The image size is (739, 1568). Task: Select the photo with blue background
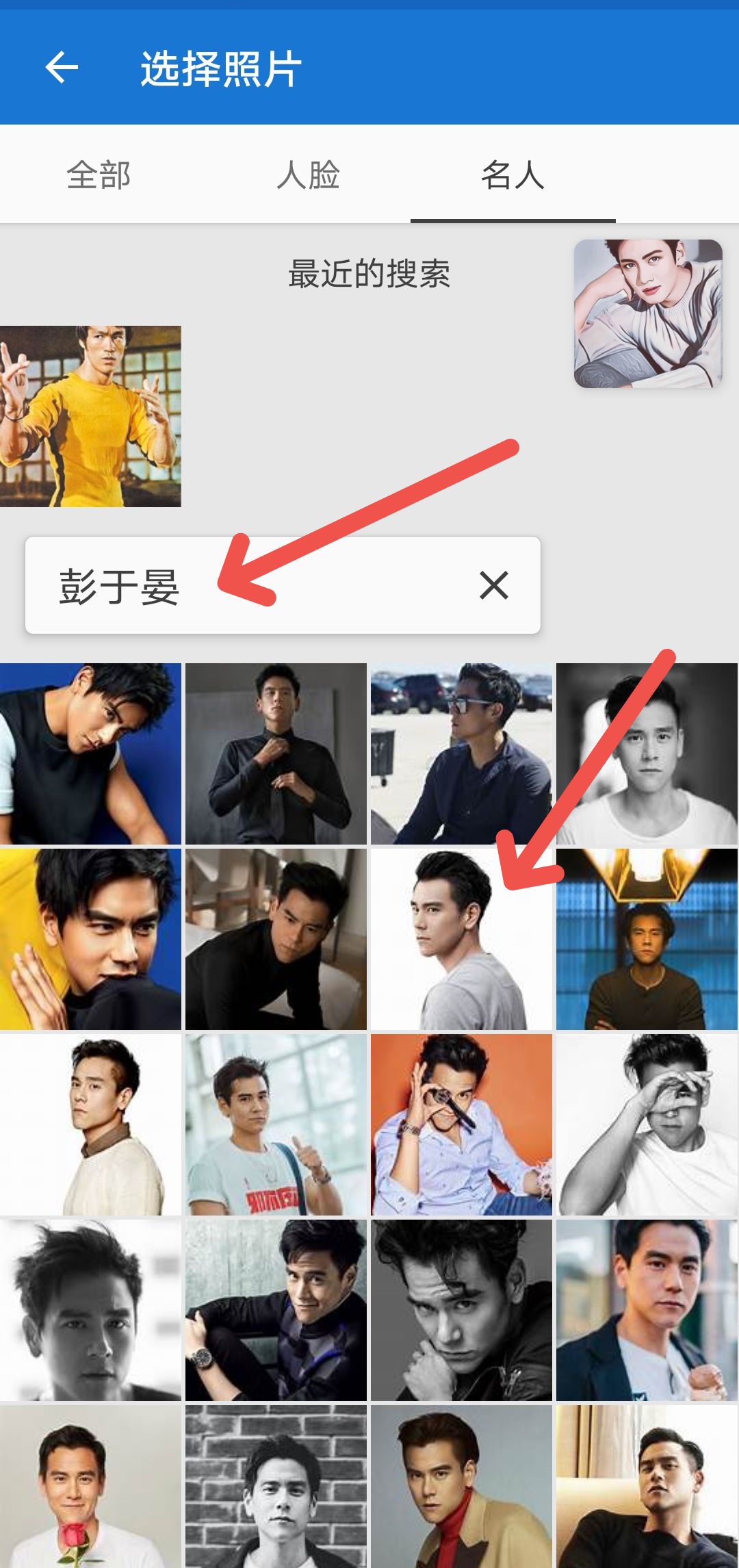pos(90,753)
